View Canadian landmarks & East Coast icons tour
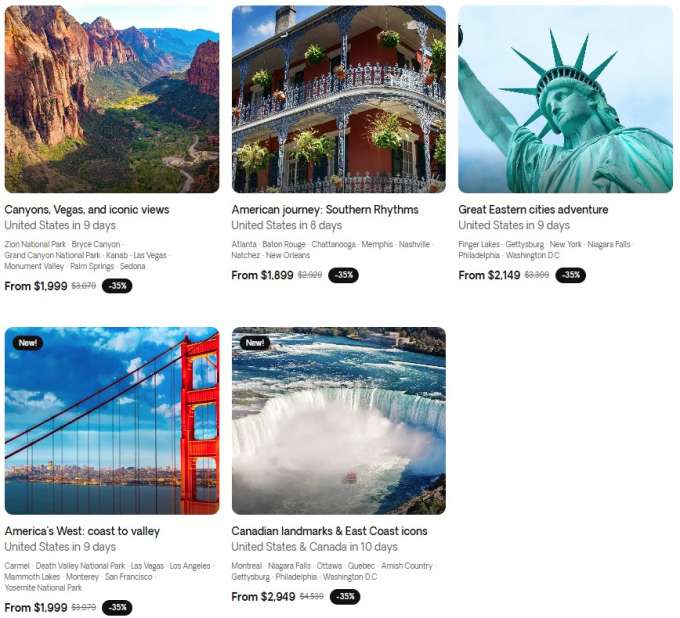The width and height of the screenshot is (680, 618). point(329,531)
